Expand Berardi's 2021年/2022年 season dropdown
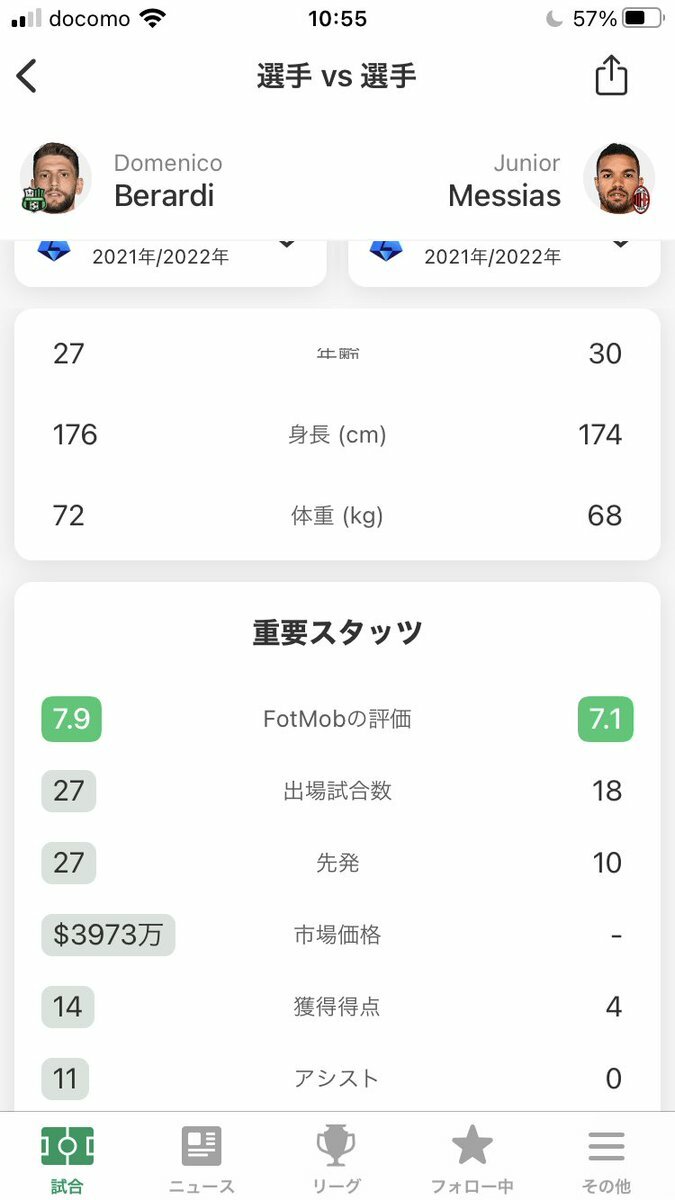 click(x=170, y=256)
